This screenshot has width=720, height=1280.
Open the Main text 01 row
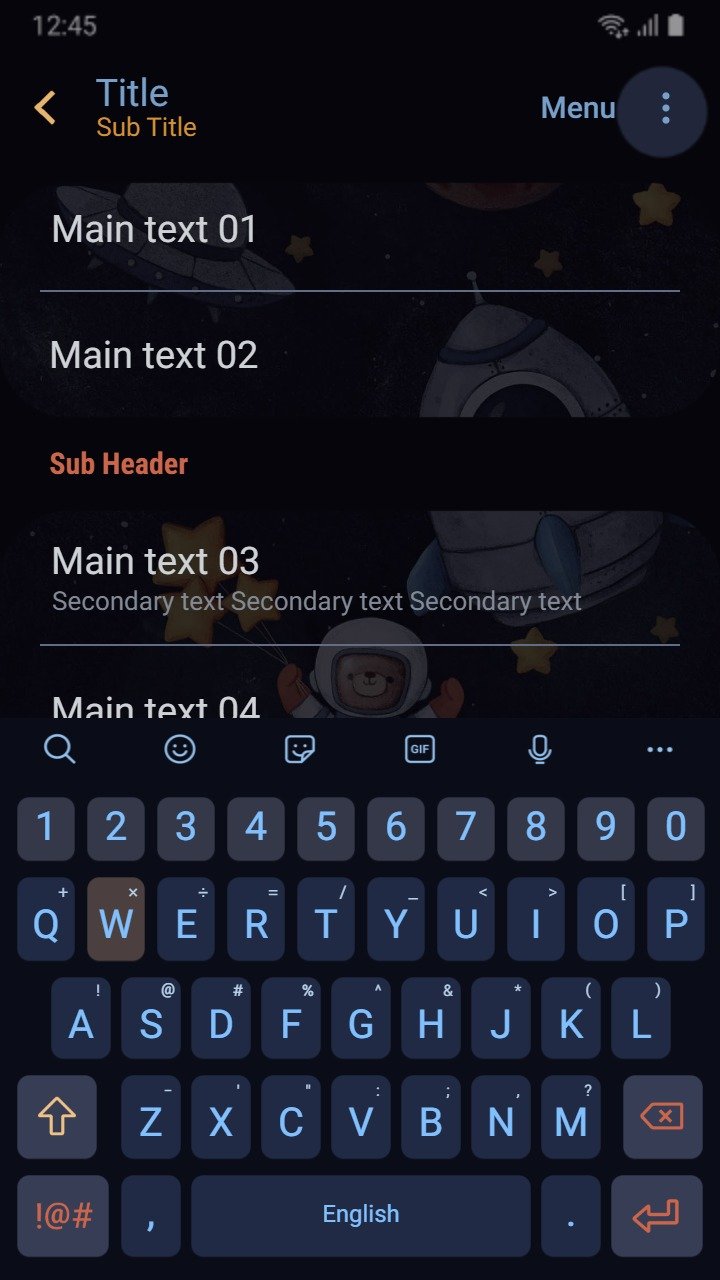360,232
